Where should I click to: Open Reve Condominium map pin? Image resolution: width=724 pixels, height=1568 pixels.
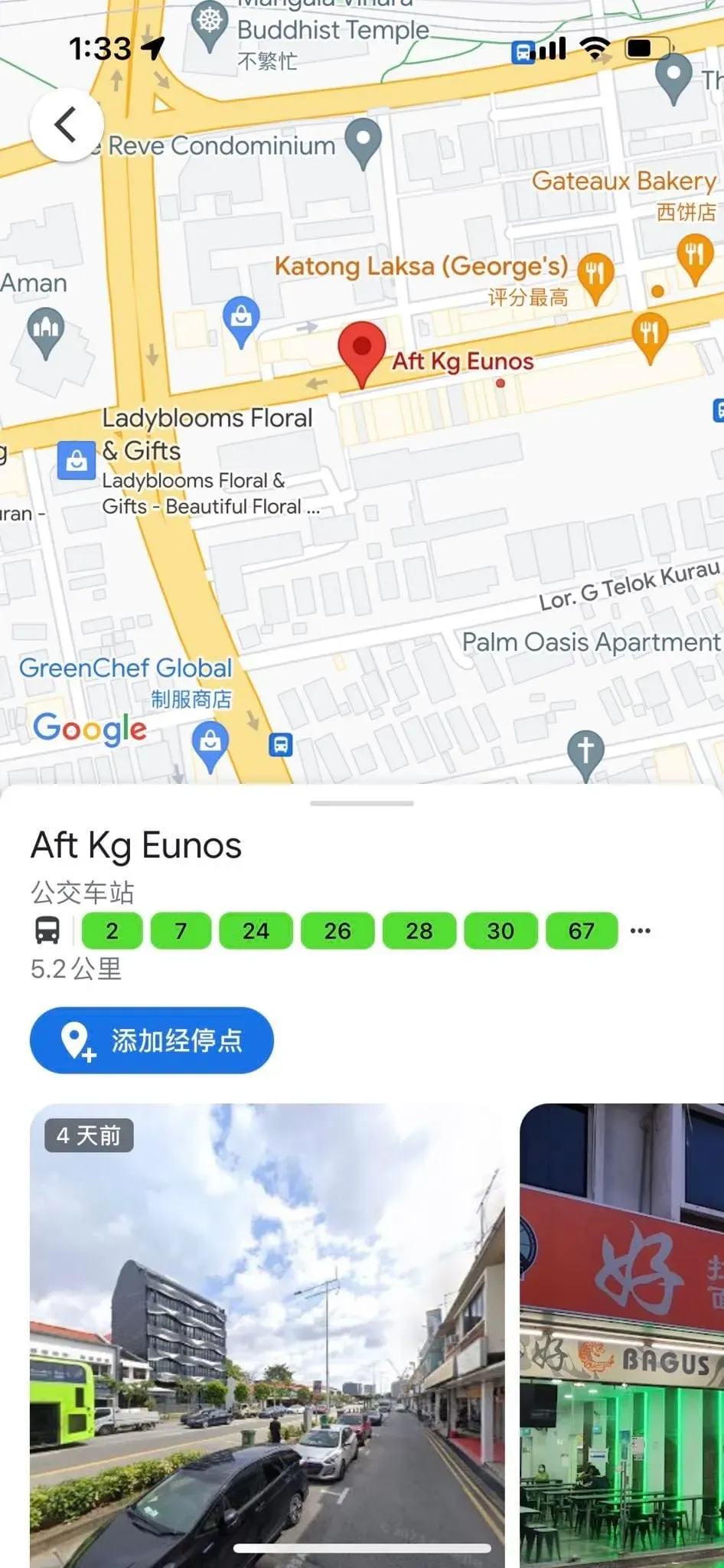tap(364, 143)
